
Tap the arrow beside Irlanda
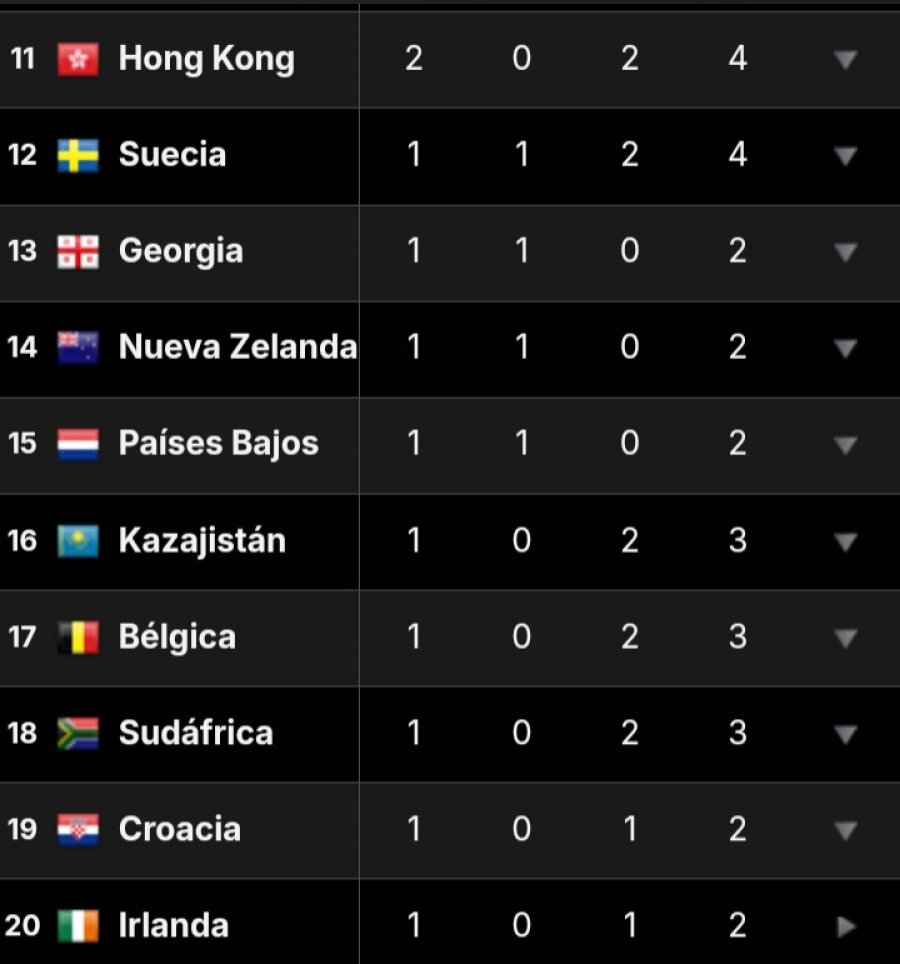(x=846, y=926)
